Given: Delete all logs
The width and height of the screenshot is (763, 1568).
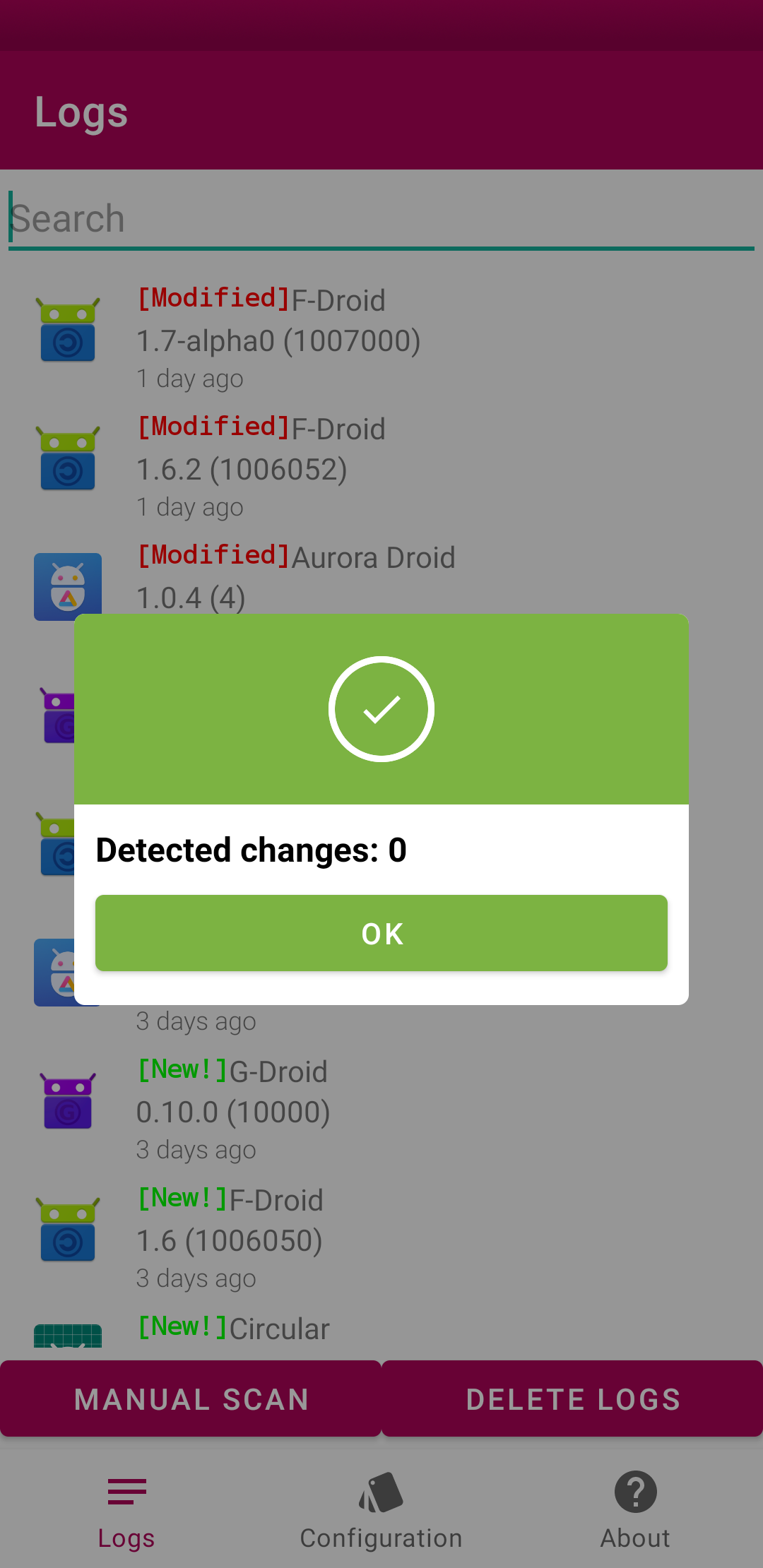Looking at the screenshot, I should coord(572,1398).
